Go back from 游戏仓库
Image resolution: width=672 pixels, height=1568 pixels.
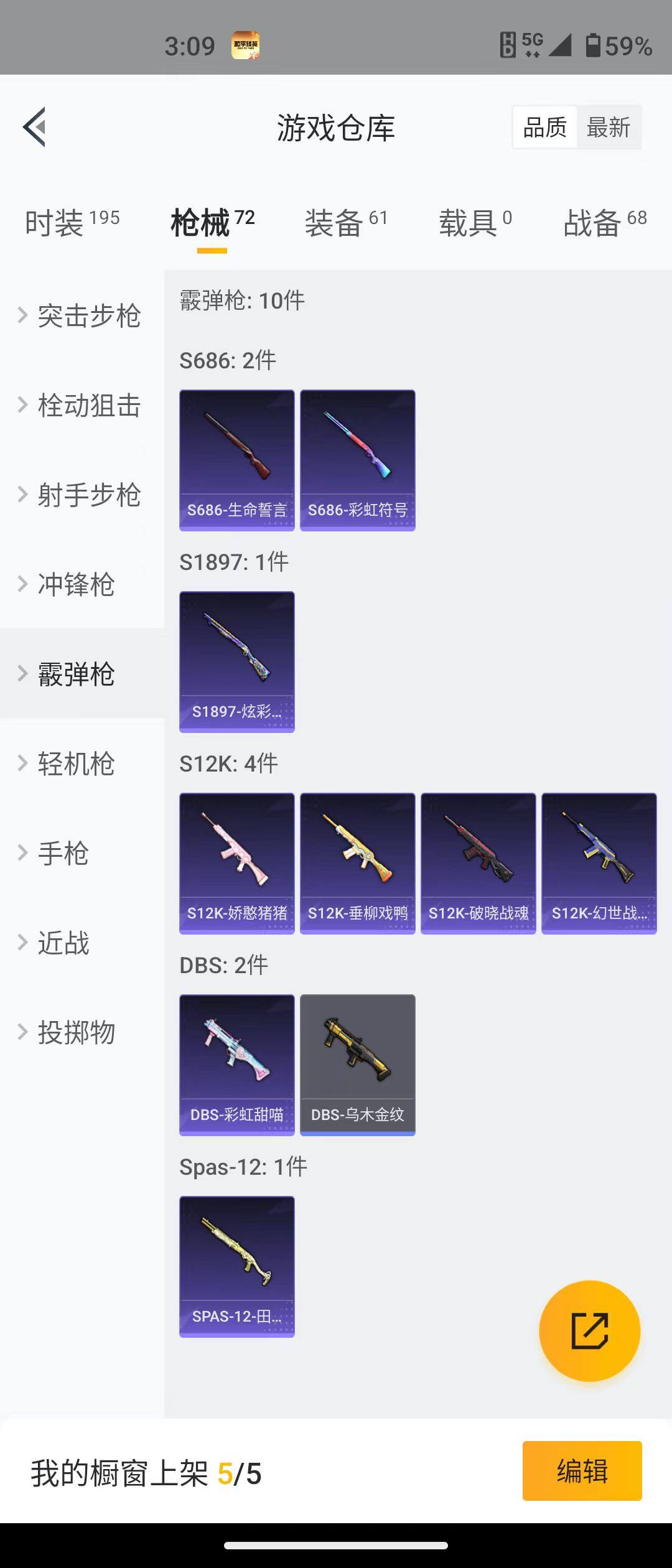(35, 127)
